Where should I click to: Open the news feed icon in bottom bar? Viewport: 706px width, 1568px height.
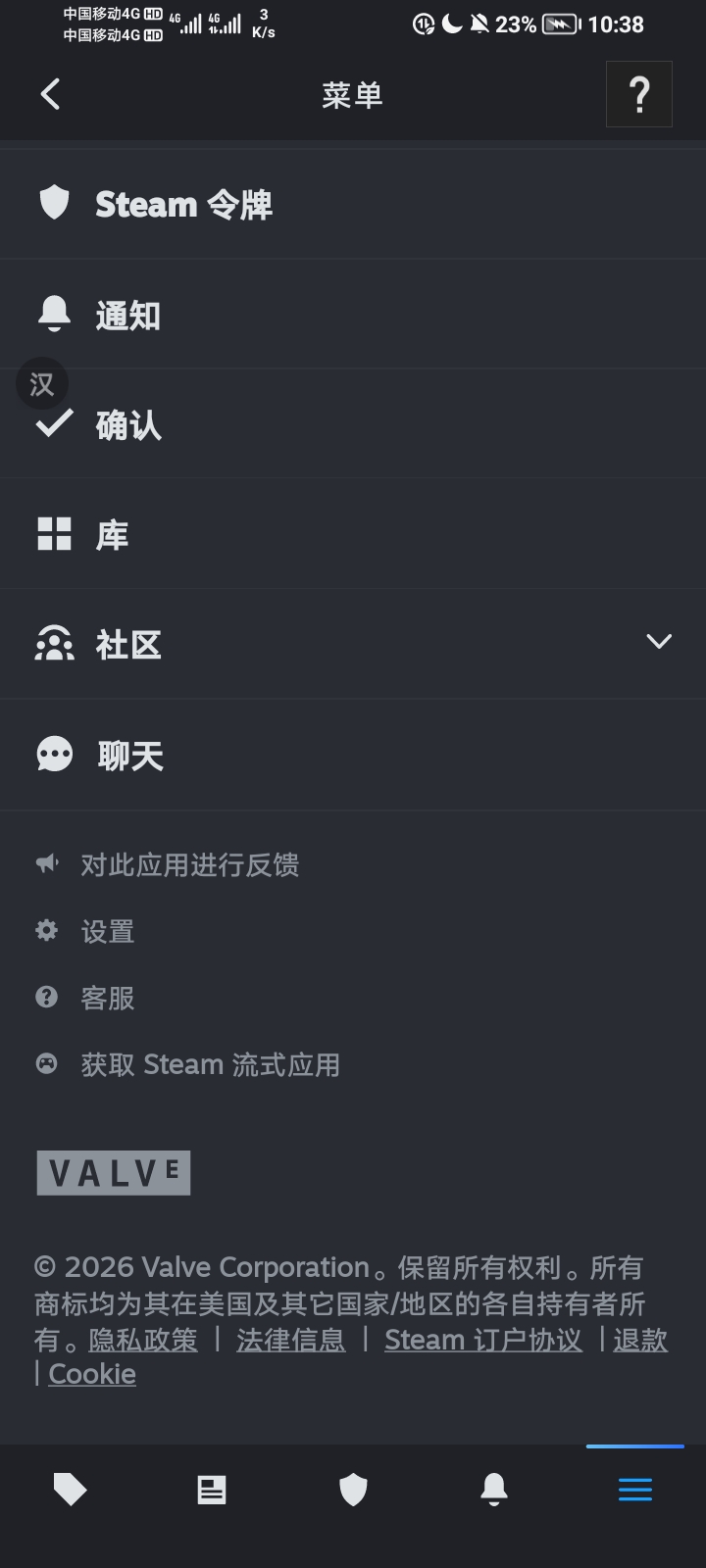point(212,1489)
